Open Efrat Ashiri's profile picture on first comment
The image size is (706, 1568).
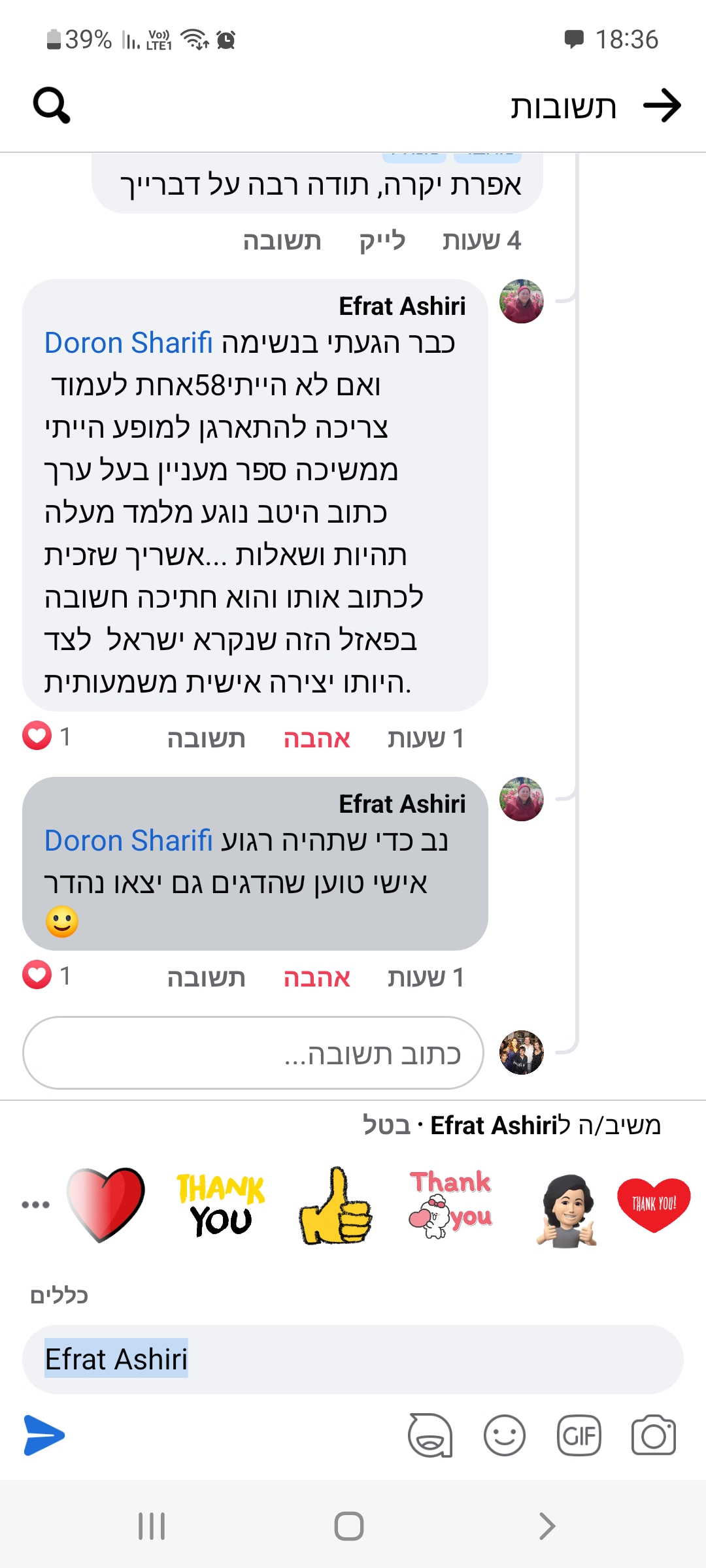coord(521,301)
